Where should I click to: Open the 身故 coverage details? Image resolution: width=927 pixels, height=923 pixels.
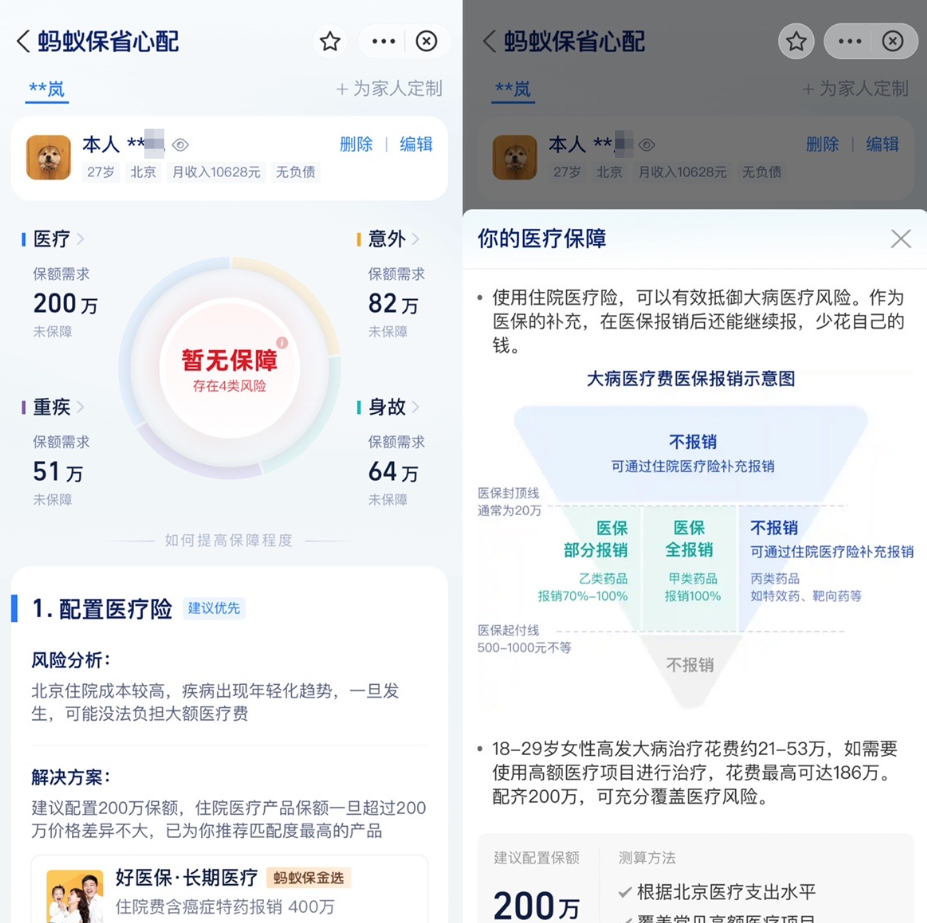(393, 407)
